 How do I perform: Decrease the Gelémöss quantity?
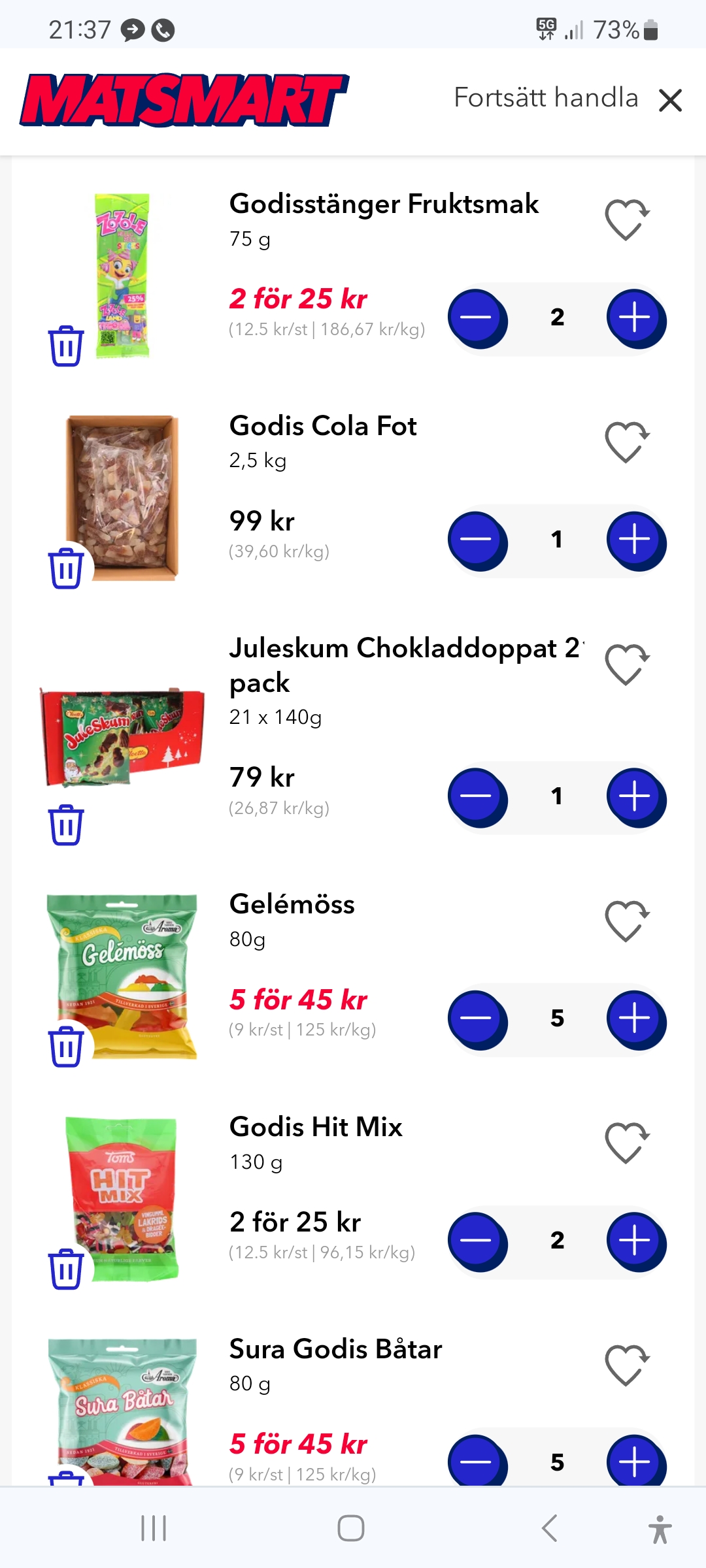click(477, 1019)
